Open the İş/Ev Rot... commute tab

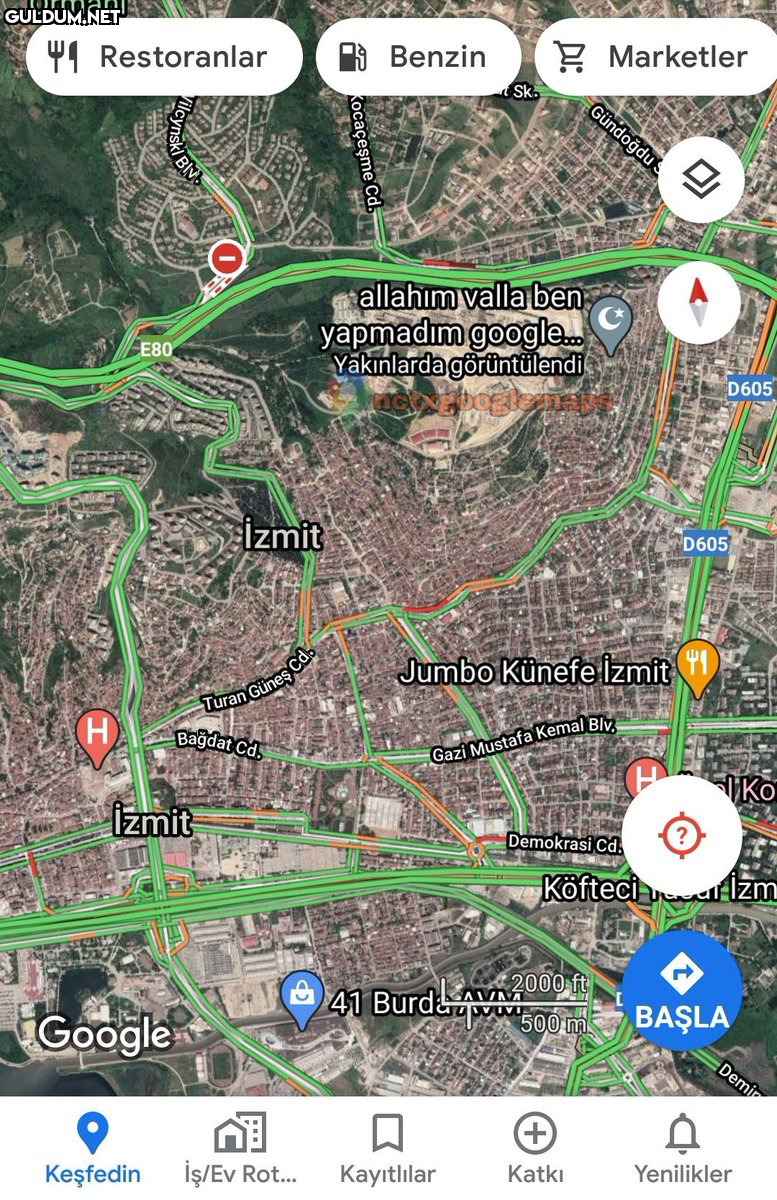pos(240,1150)
